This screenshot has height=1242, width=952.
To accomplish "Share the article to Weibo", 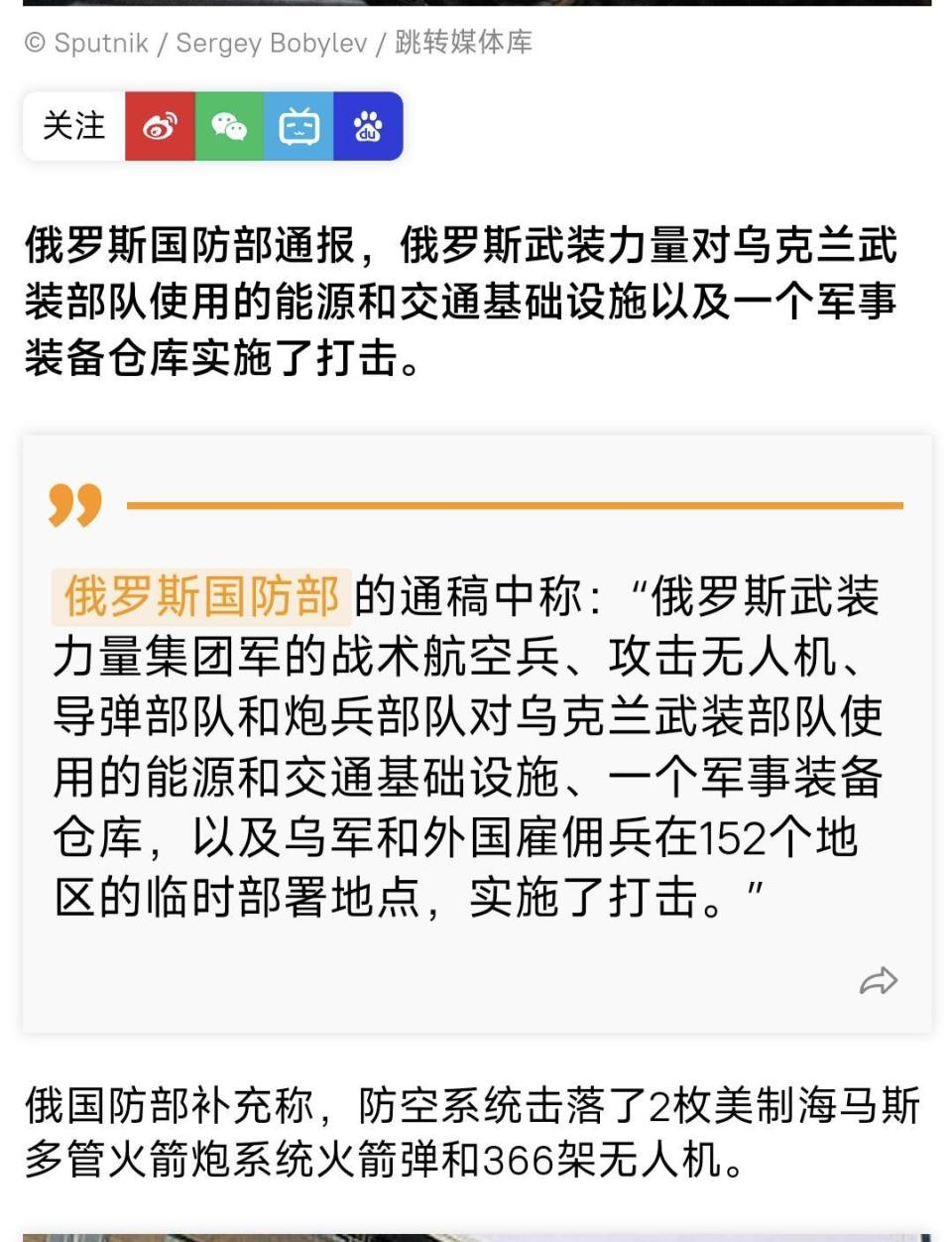I will tap(161, 126).
